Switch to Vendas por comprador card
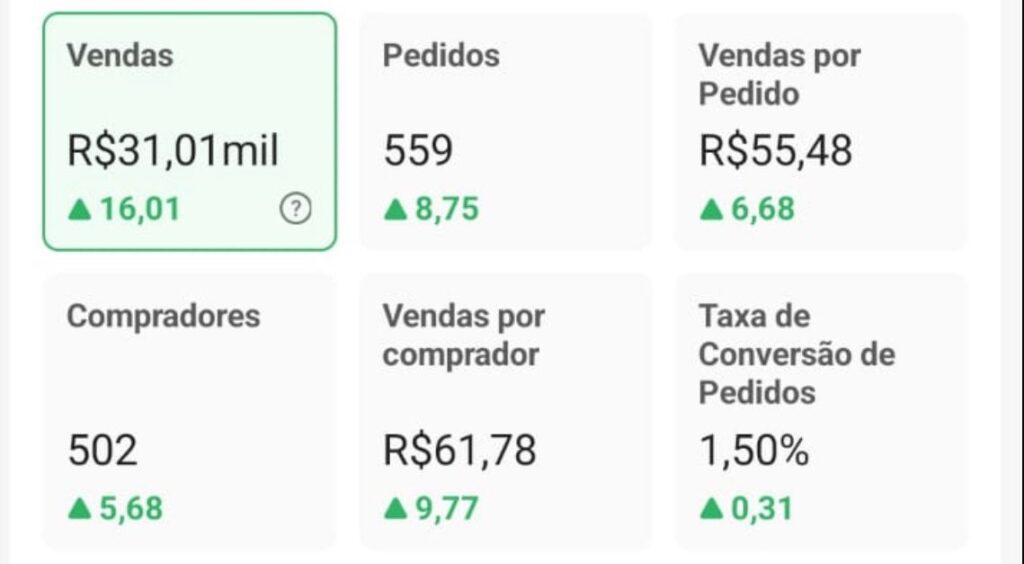Screen dimensions: 1024x564 click(x=505, y=410)
